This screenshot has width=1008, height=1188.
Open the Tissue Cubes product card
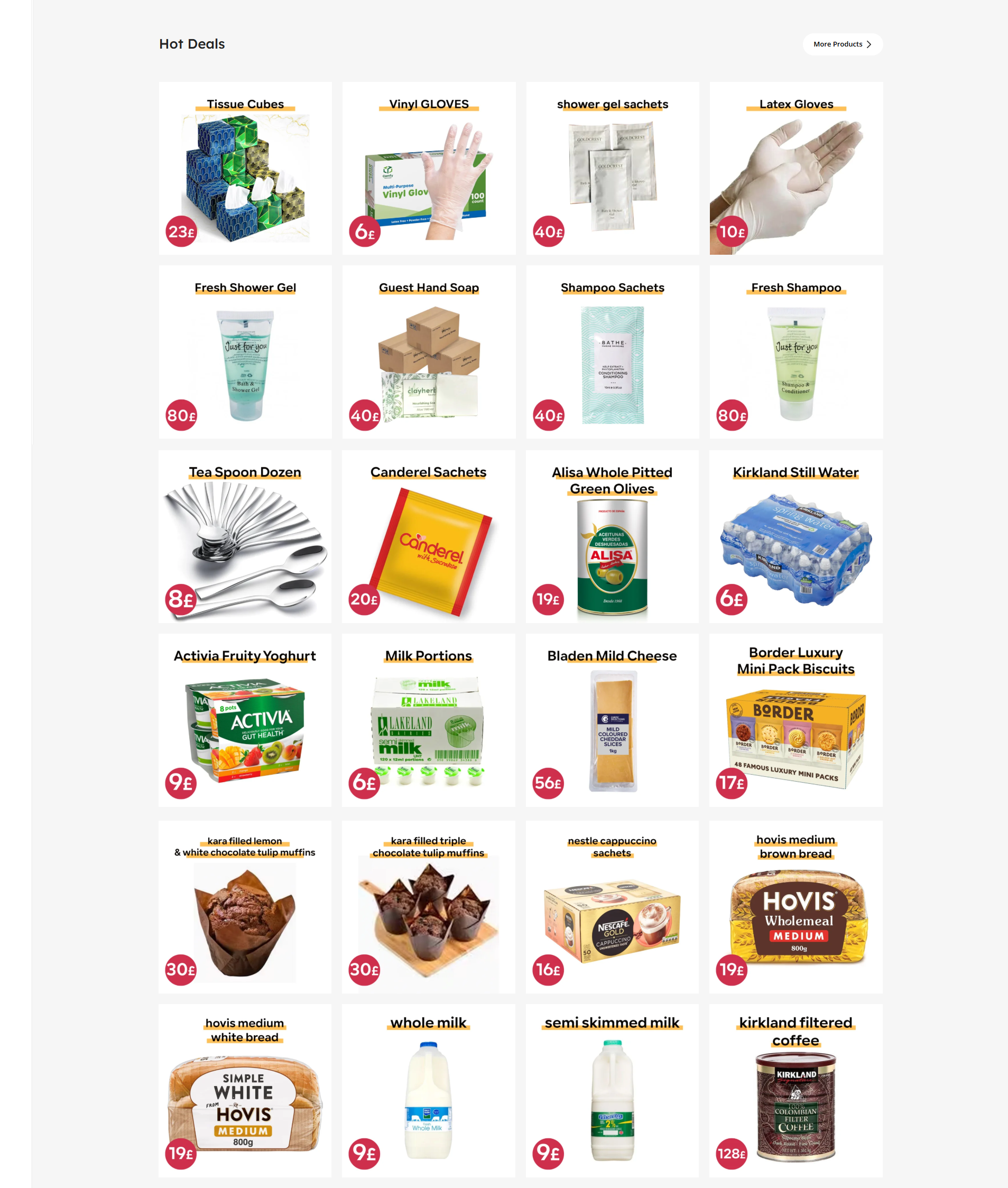click(245, 169)
